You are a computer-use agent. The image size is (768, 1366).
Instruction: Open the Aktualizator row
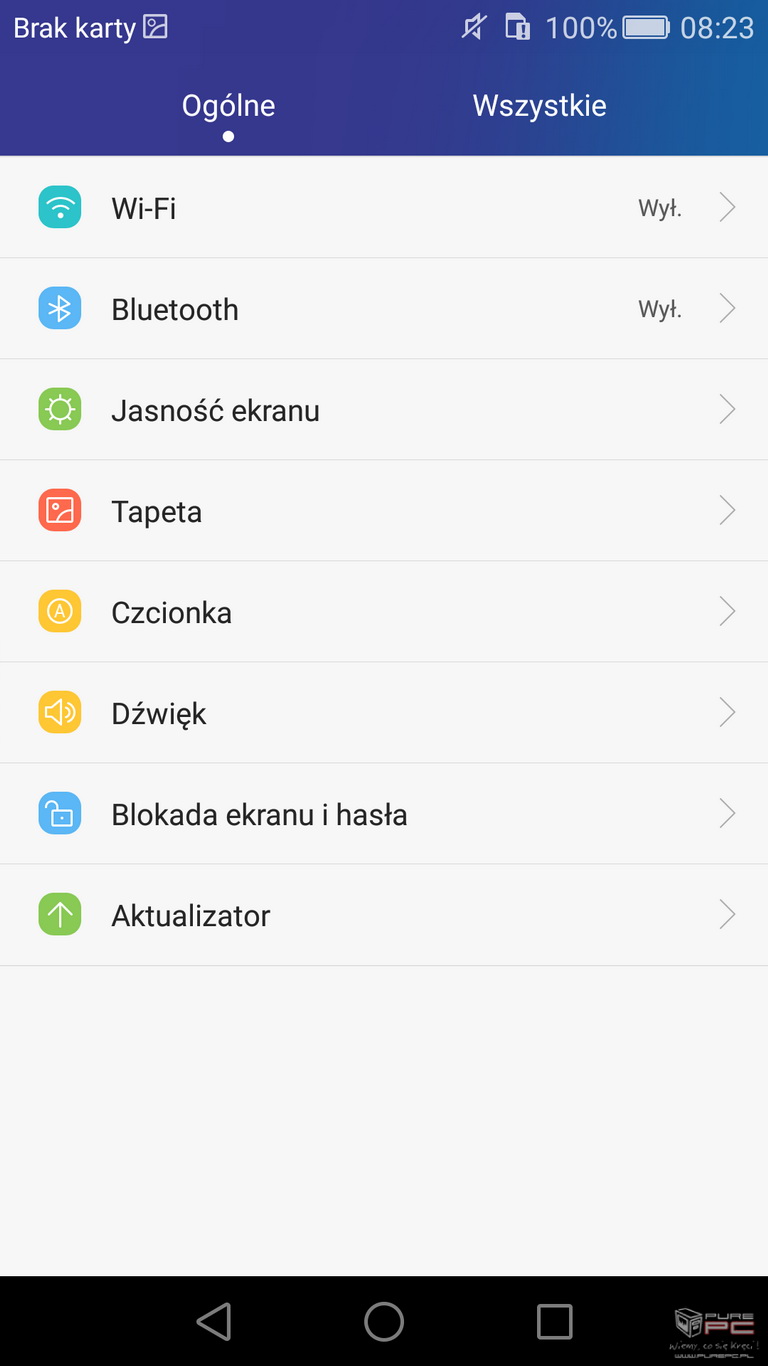pyautogui.click(x=384, y=915)
